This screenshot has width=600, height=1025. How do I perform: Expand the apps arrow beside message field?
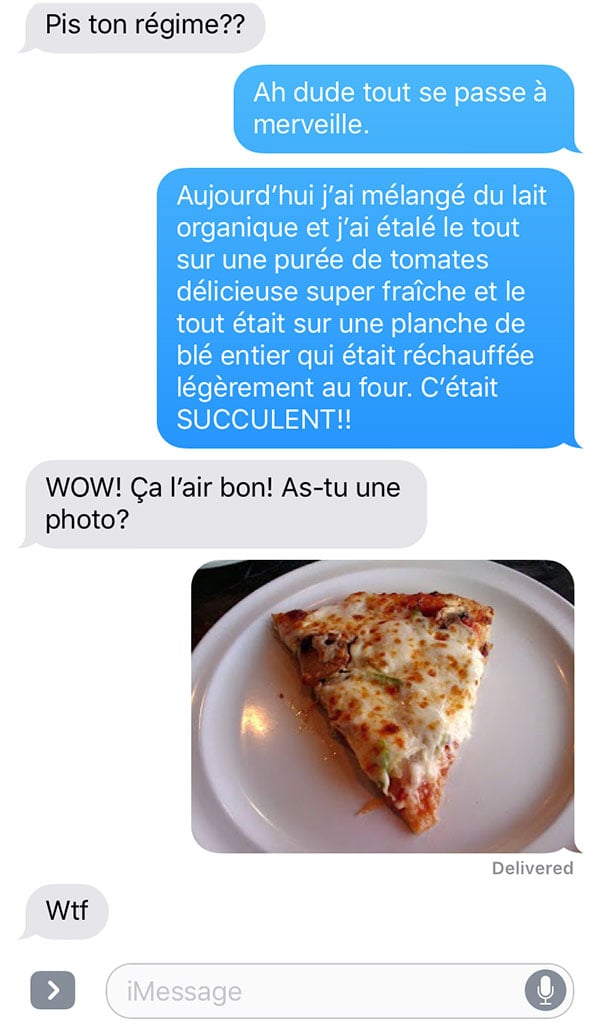[53, 990]
